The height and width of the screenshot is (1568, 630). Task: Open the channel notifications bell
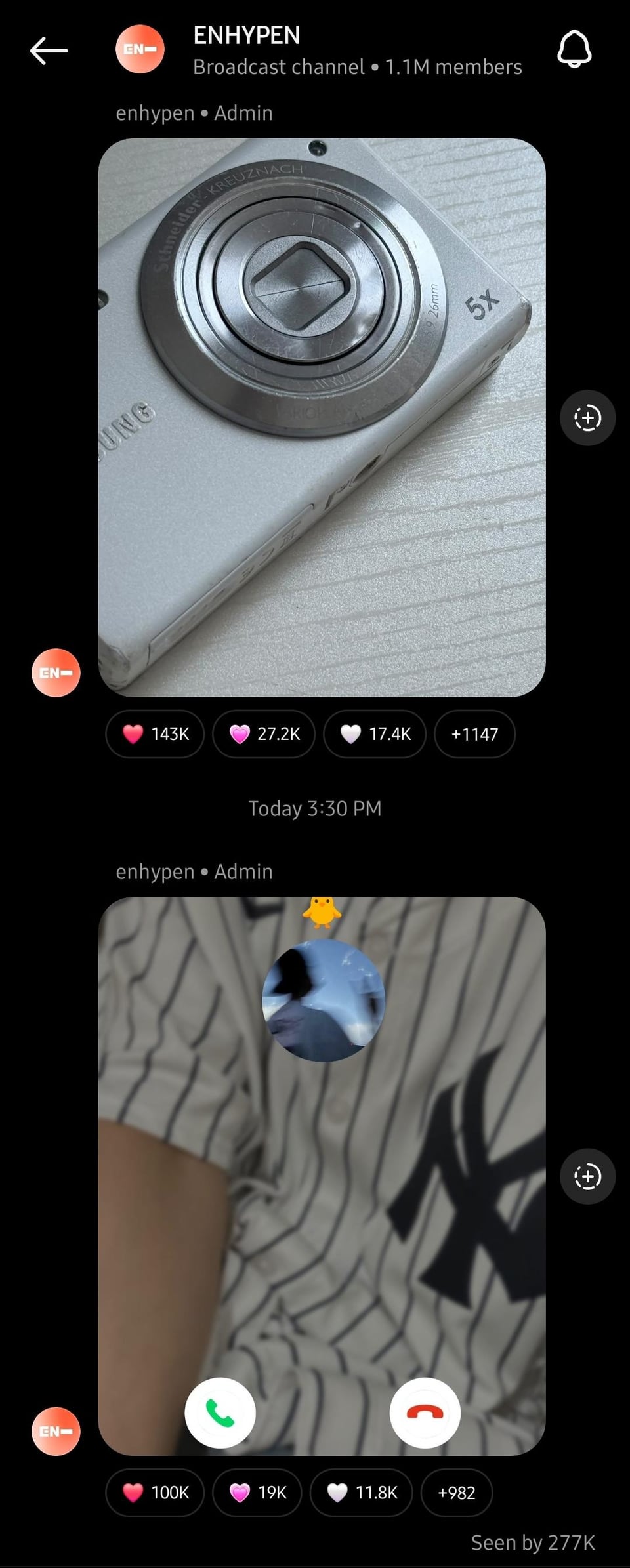tap(574, 49)
